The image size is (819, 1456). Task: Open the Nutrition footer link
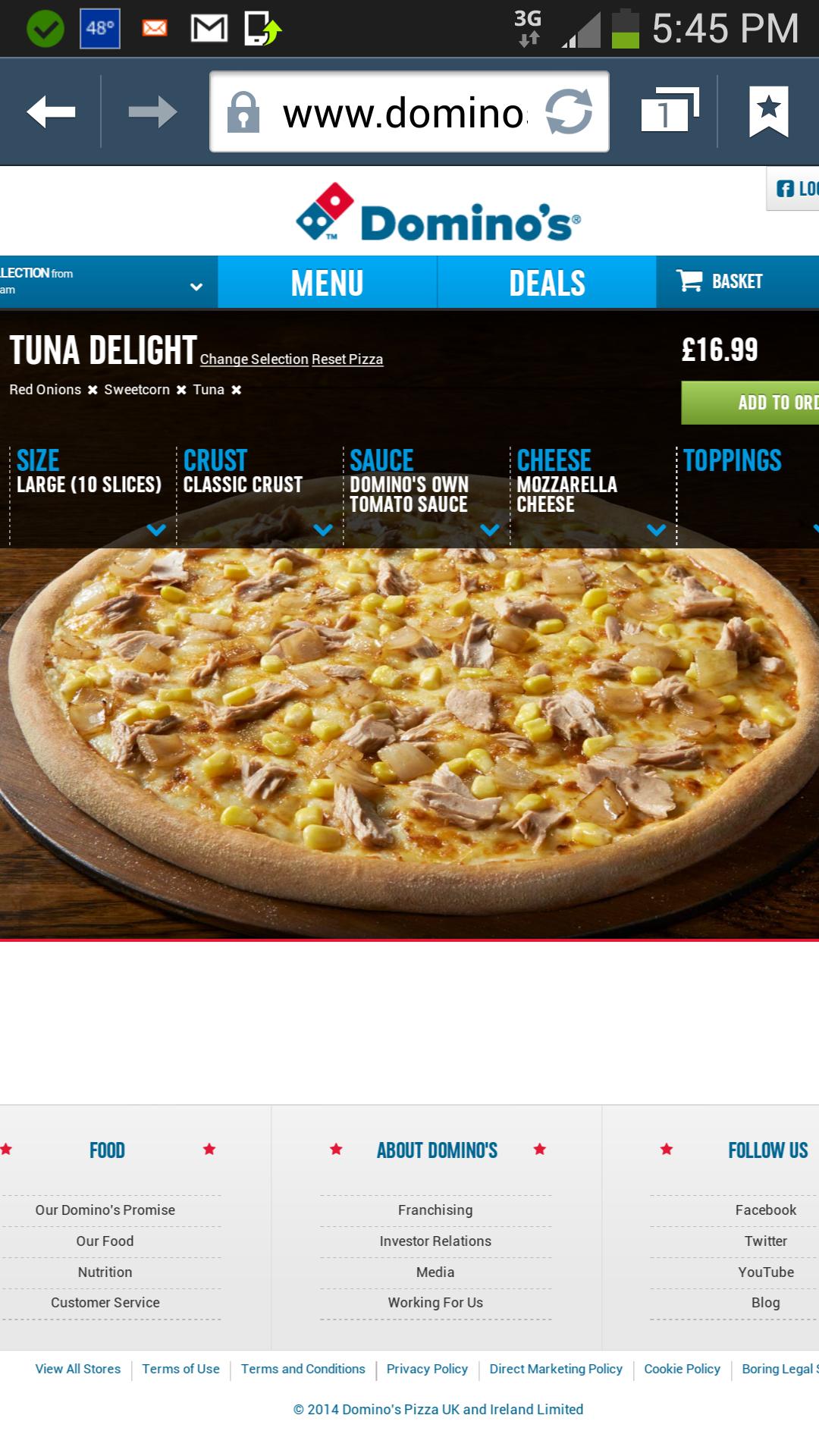105,1272
